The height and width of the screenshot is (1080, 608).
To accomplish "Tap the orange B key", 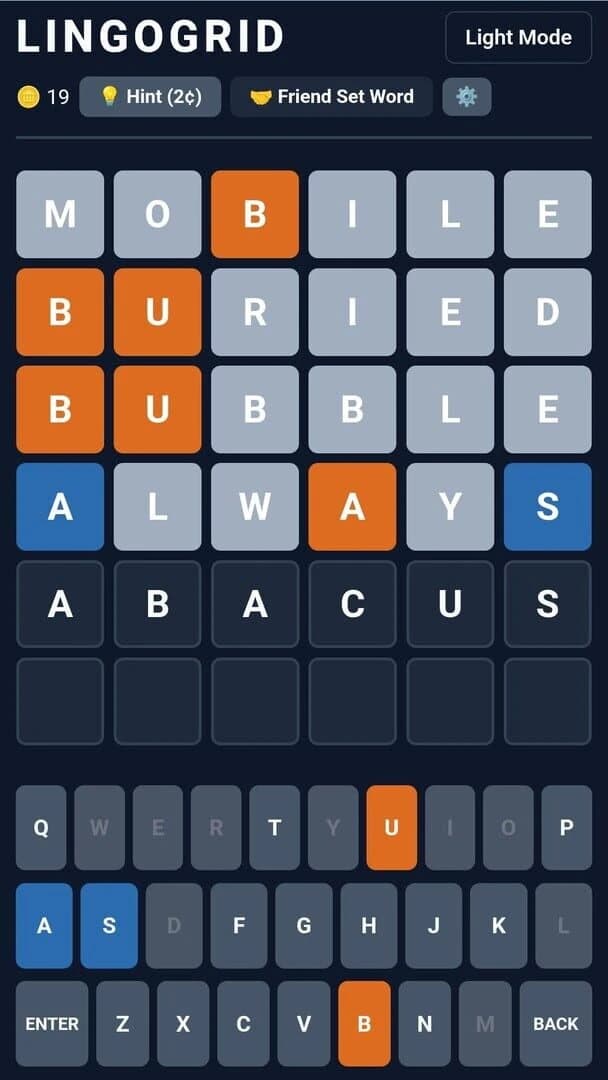I will (364, 1024).
